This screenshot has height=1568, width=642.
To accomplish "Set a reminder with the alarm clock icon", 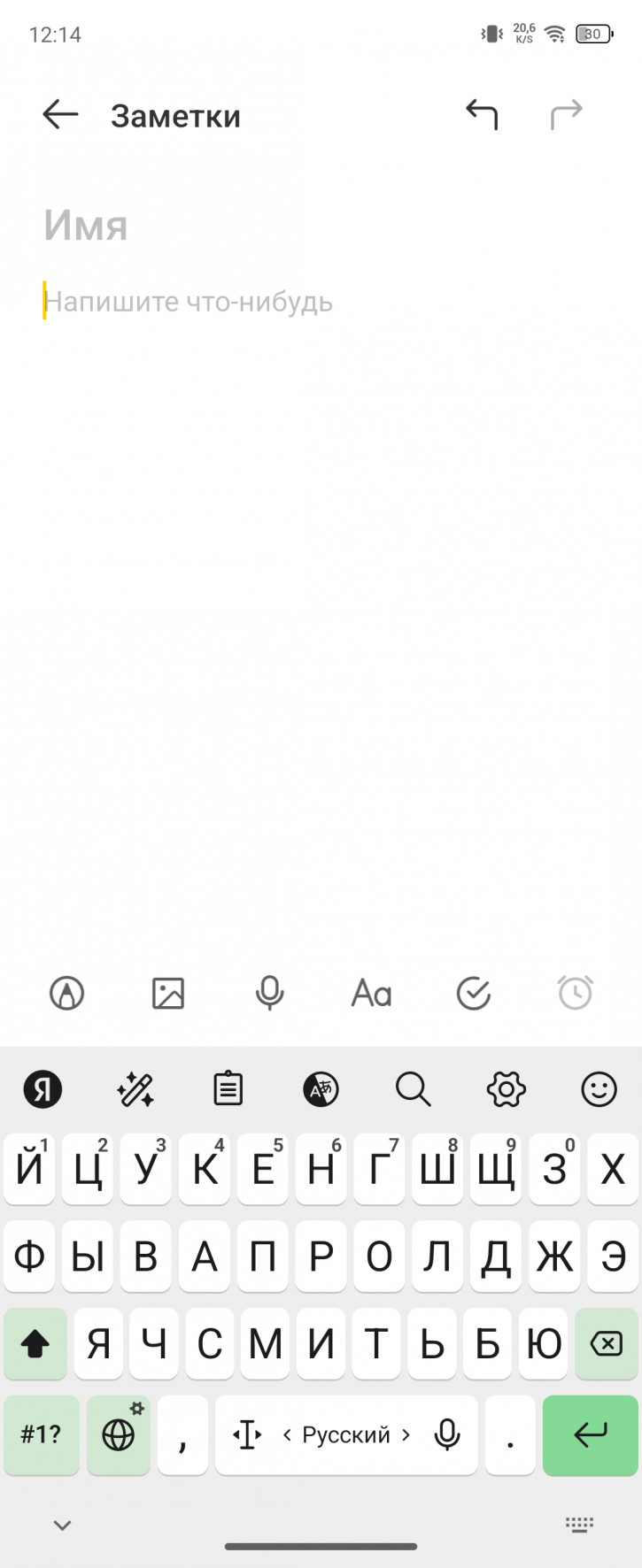I will point(575,993).
